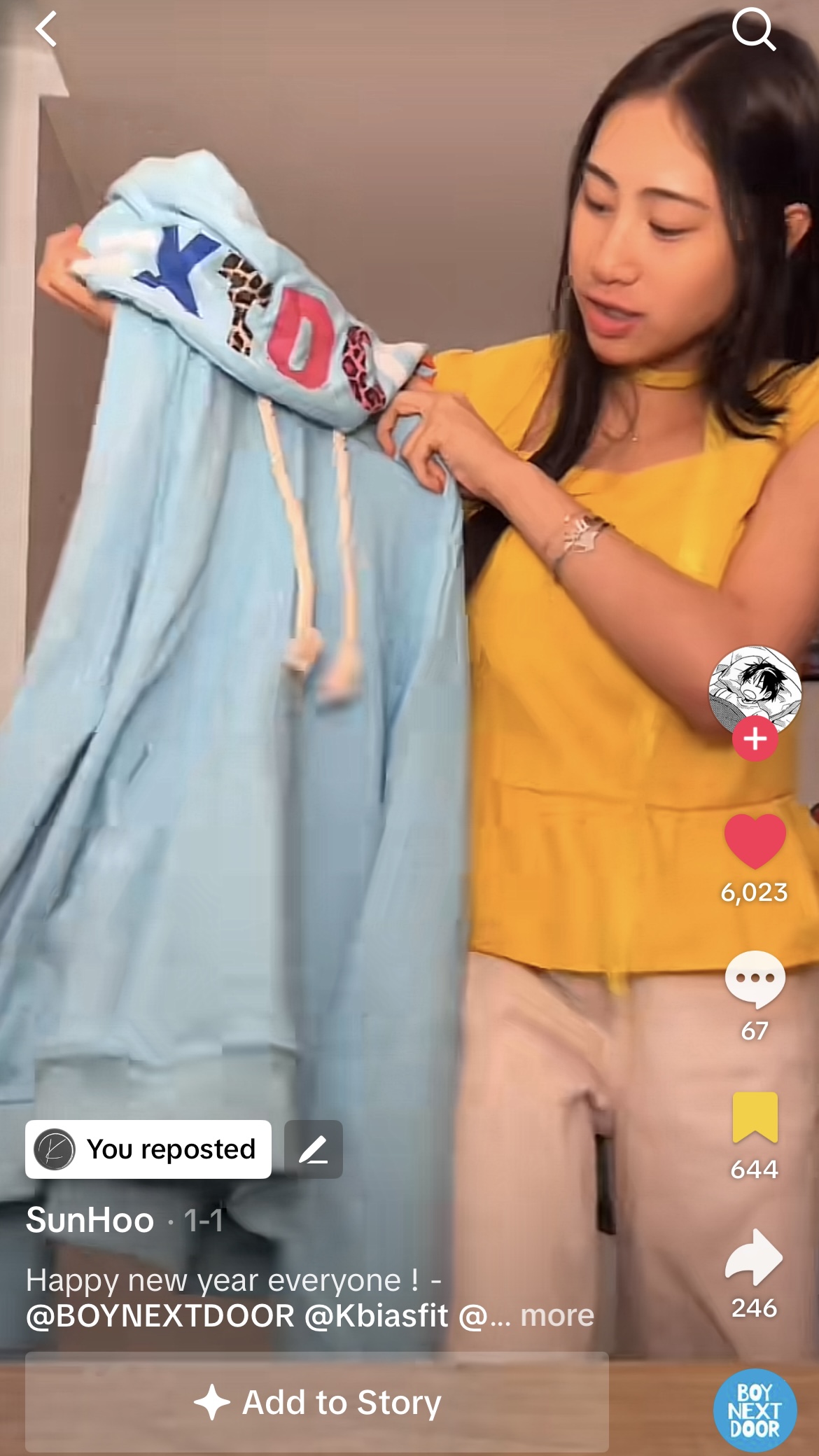Open the comments on this video

pyautogui.click(x=755, y=977)
